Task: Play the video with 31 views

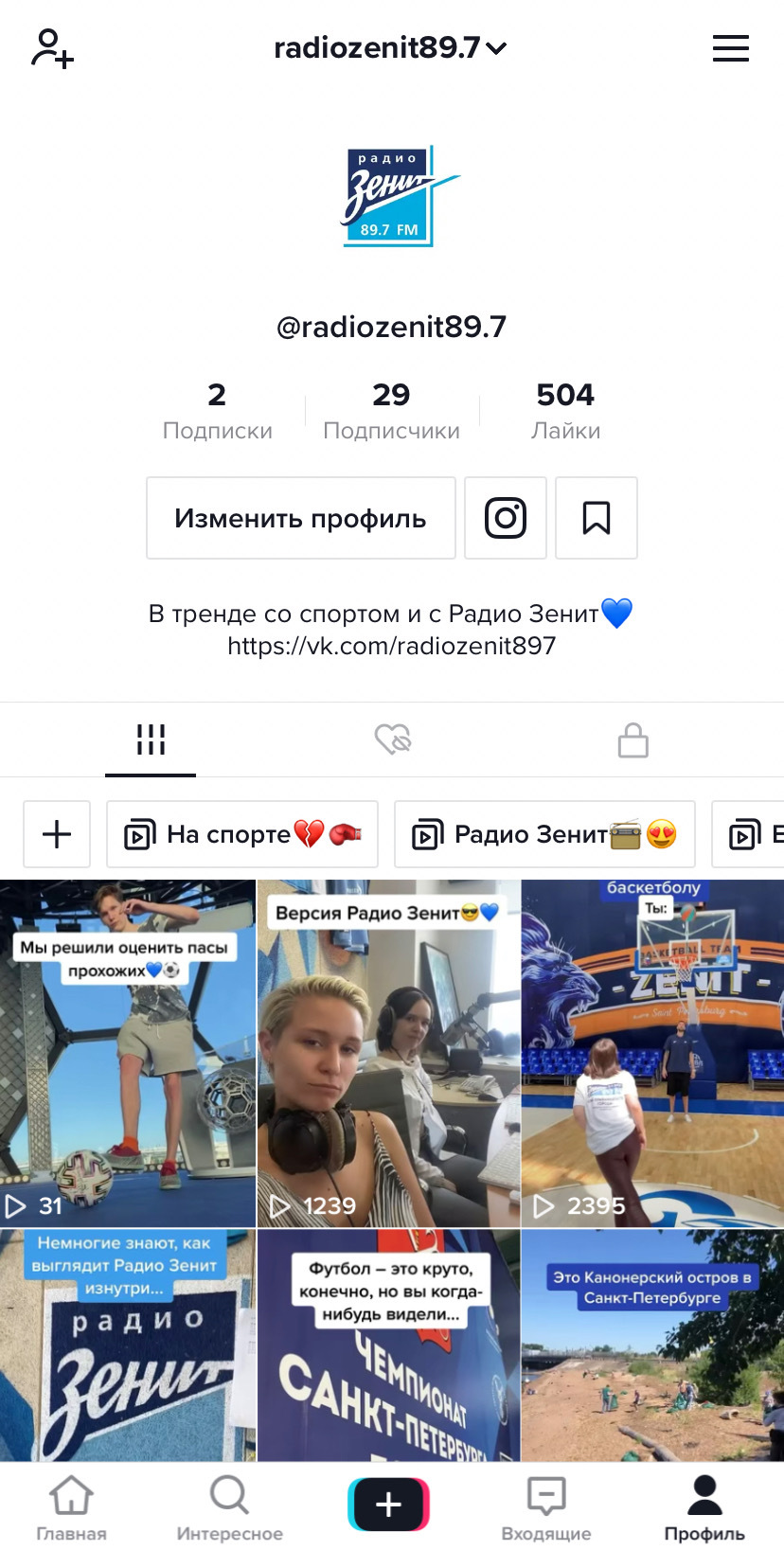Action: coord(128,1053)
